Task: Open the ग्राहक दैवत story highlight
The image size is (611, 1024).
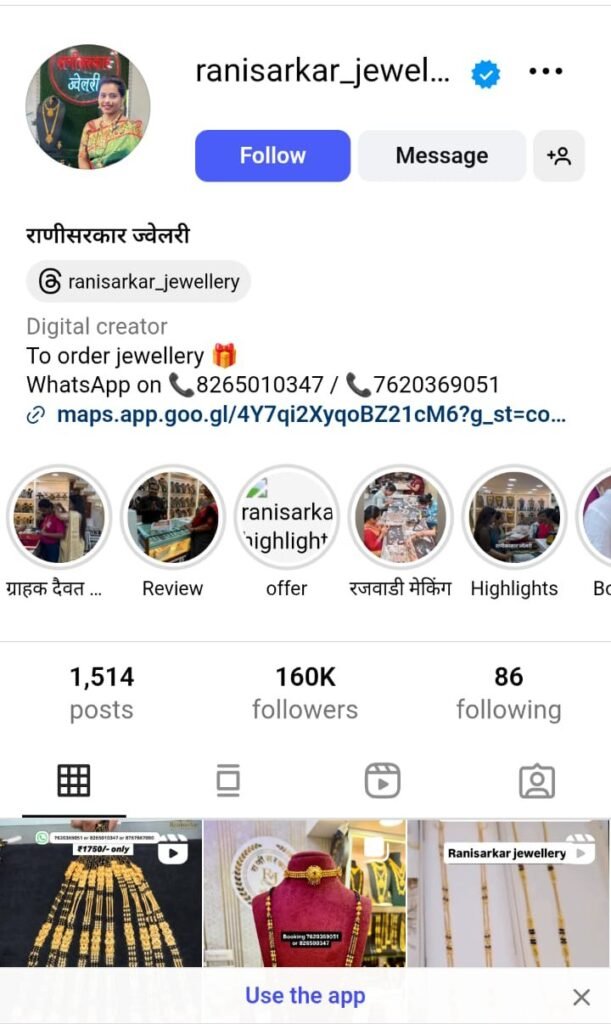Action: point(58,516)
